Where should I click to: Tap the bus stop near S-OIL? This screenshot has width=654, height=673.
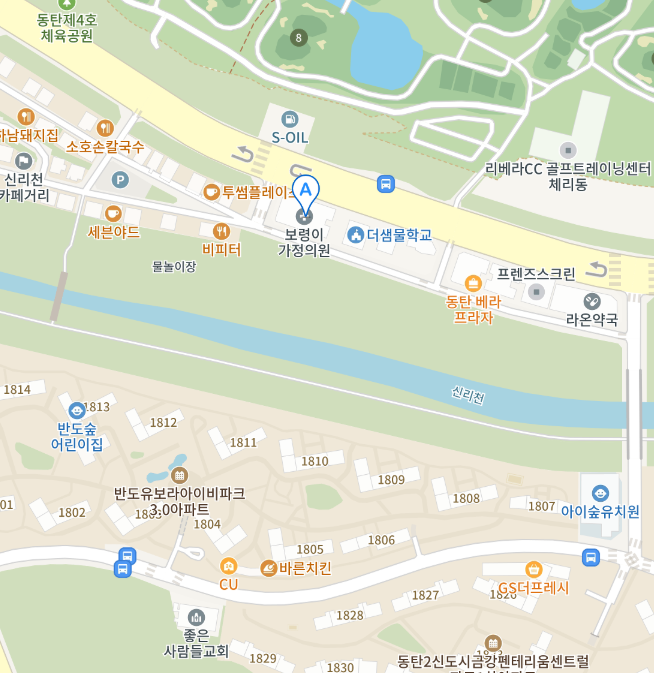tap(385, 183)
